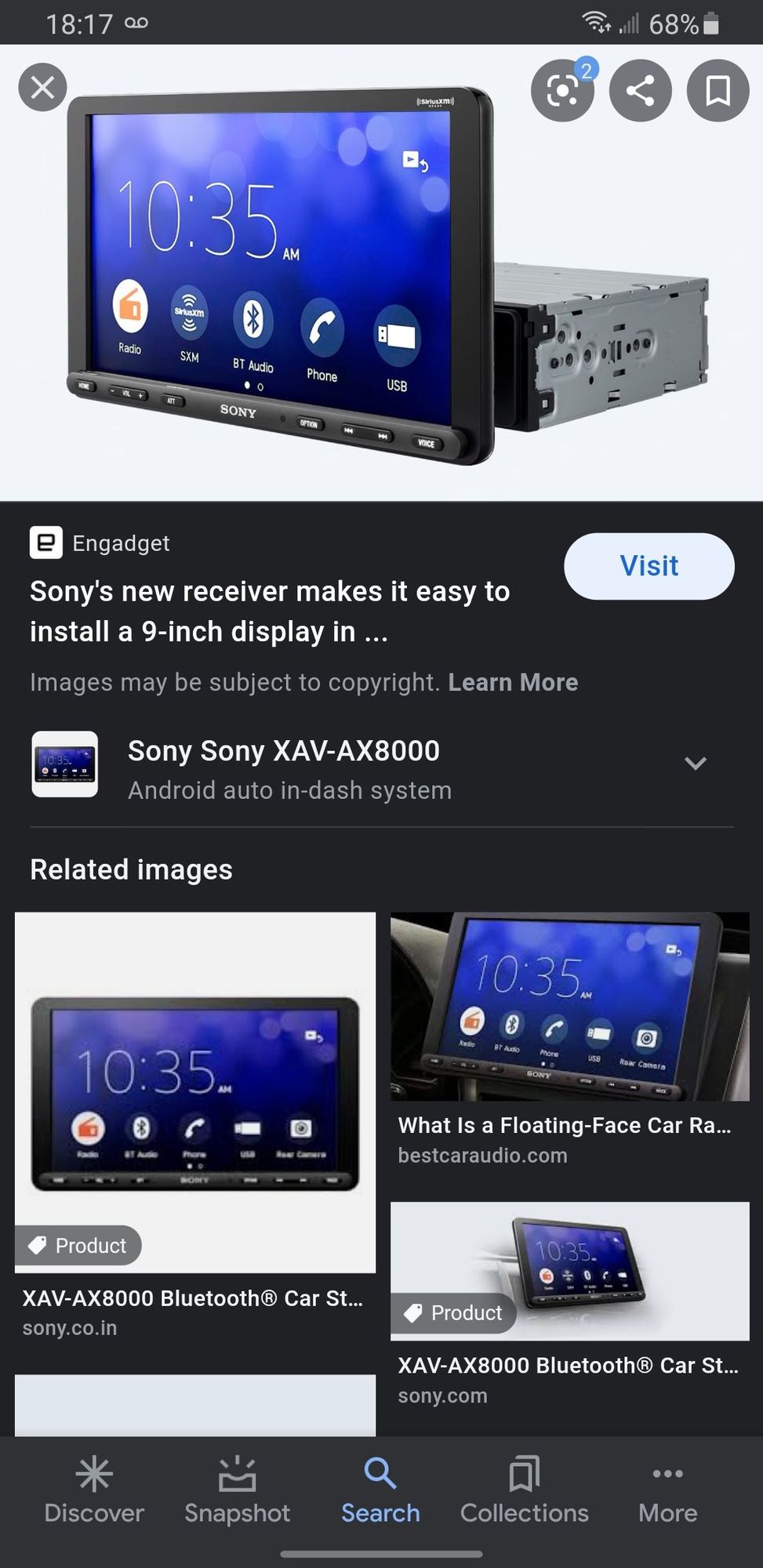Image resolution: width=763 pixels, height=1568 pixels.
Task: Tap the Visit button for Engadget
Action: click(649, 566)
